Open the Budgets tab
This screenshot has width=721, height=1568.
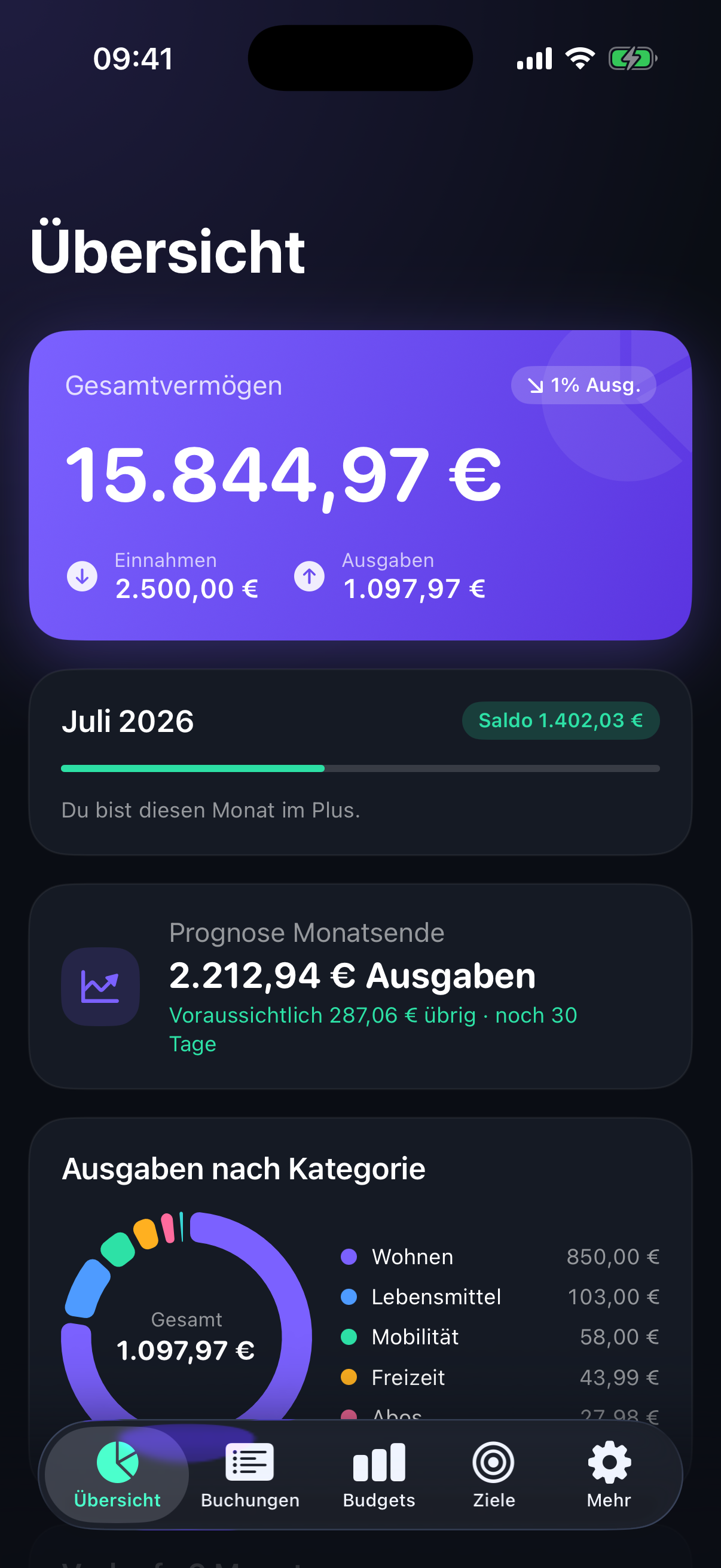tap(378, 1475)
